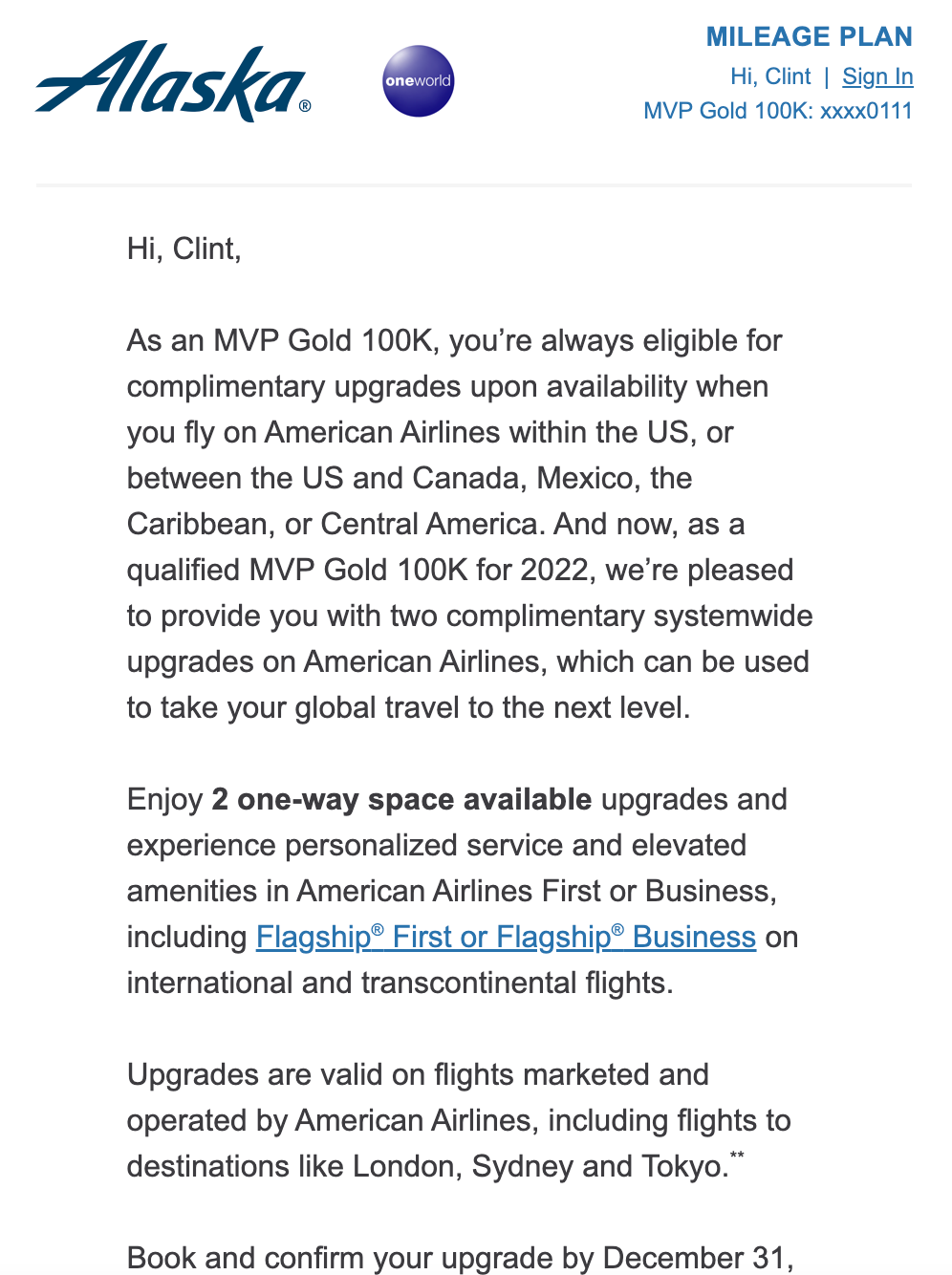Click the registered trademark symbol after Alaska
The width and height of the screenshot is (952, 1275).
click(304, 105)
